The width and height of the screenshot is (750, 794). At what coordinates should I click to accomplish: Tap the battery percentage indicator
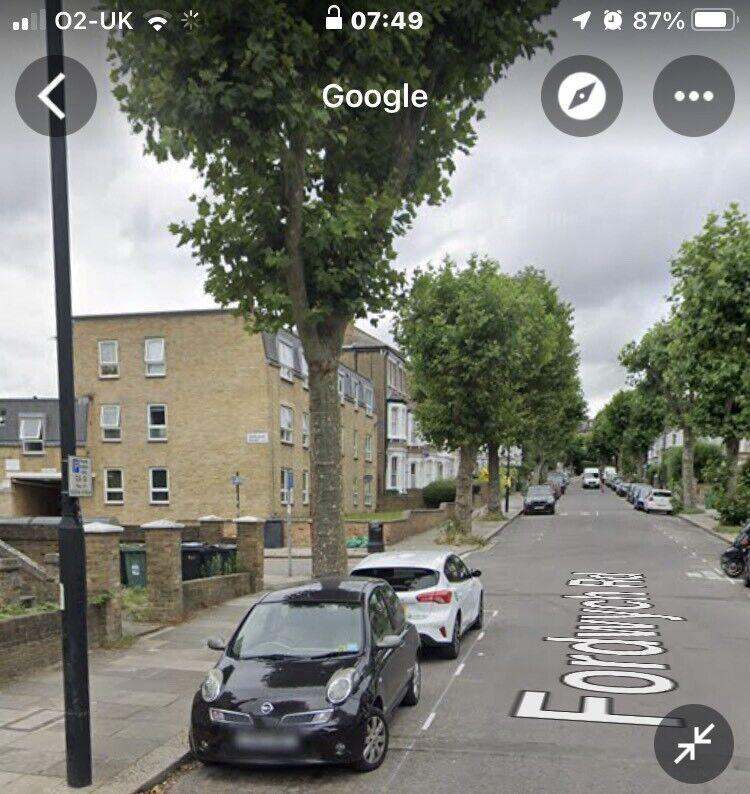tap(660, 16)
